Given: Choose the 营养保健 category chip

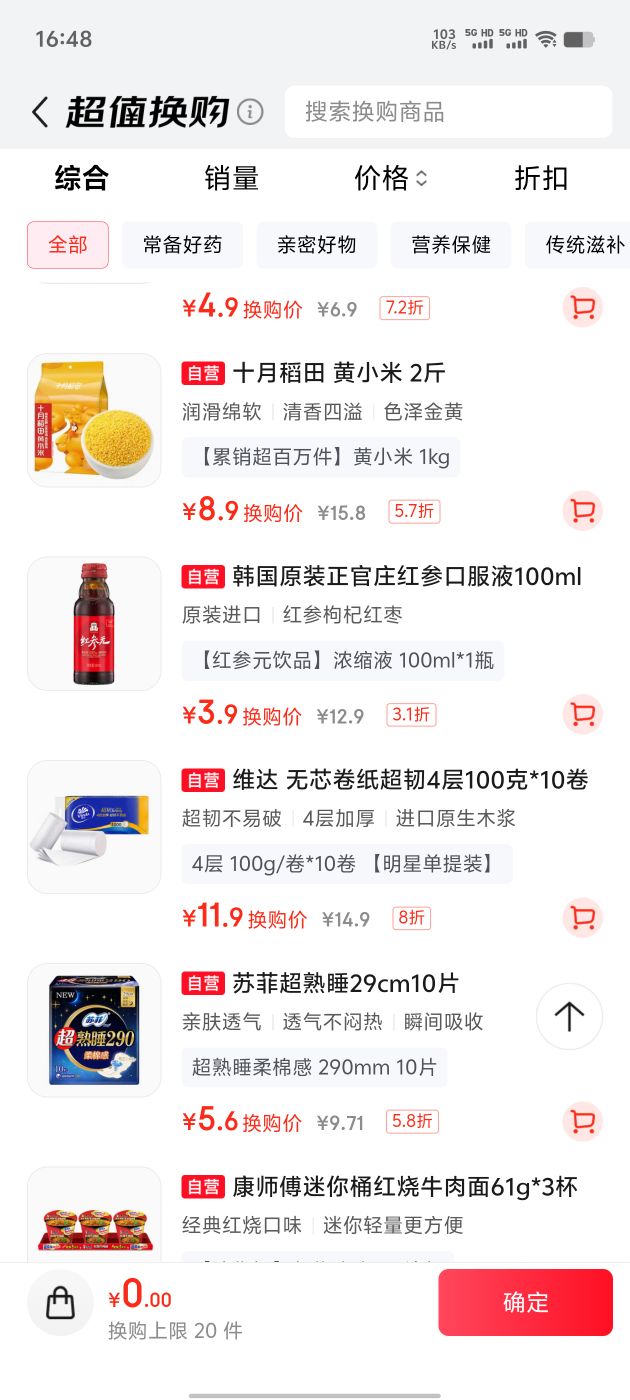Looking at the screenshot, I should [x=451, y=245].
